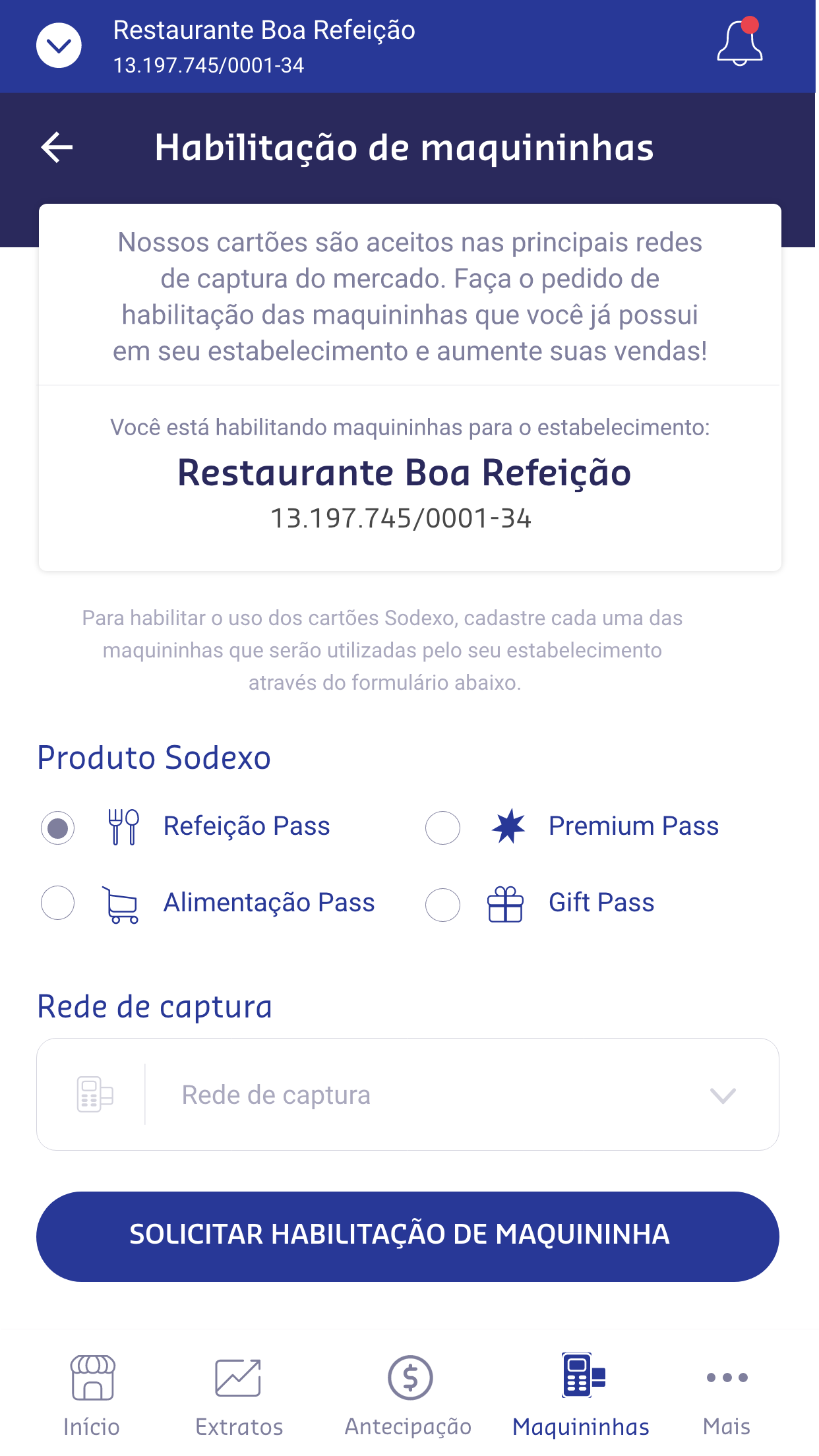Select the Premium Pass radio button
Image resolution: width=819 pixels, height=1456 pixels.
coord(442,828)
